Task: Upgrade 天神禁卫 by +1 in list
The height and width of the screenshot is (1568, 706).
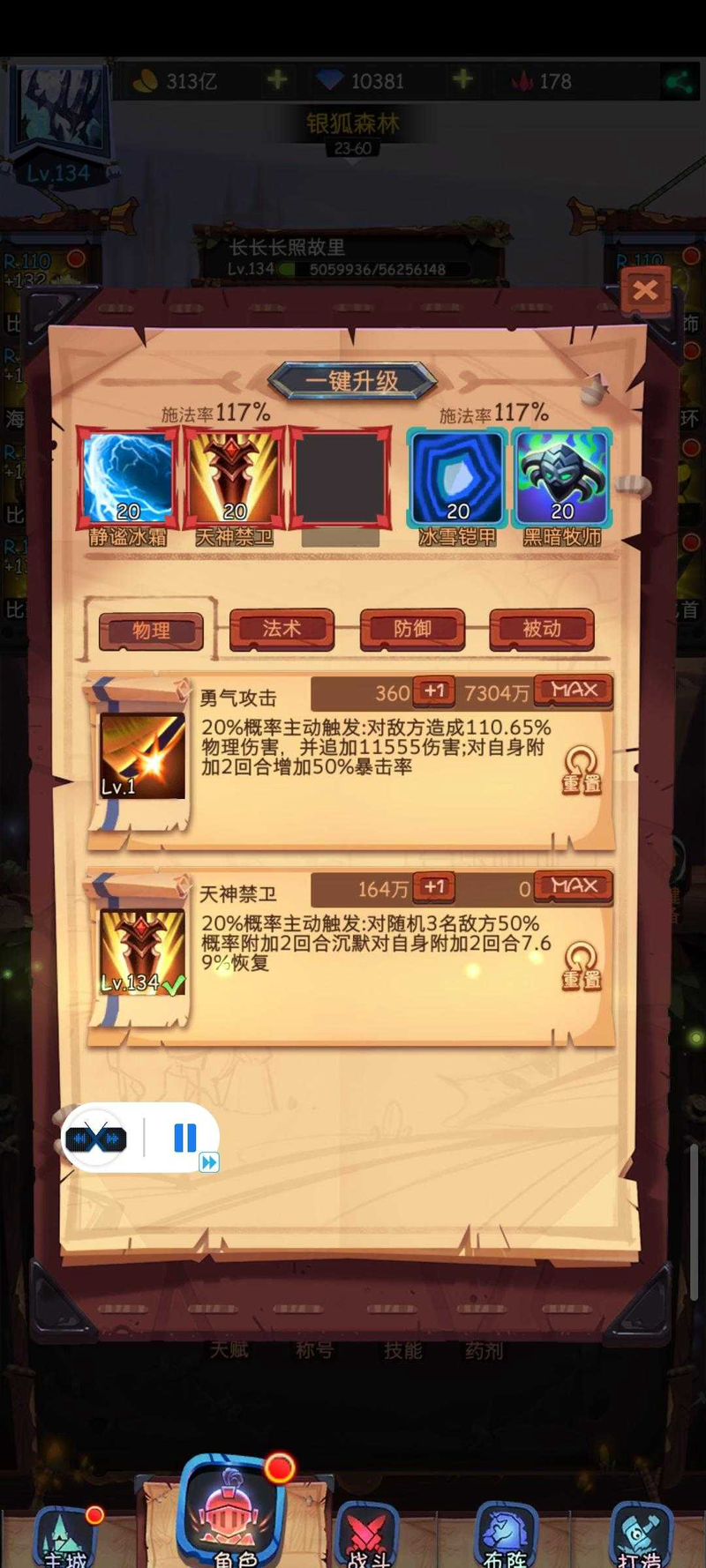Action: tap(434, 887)
